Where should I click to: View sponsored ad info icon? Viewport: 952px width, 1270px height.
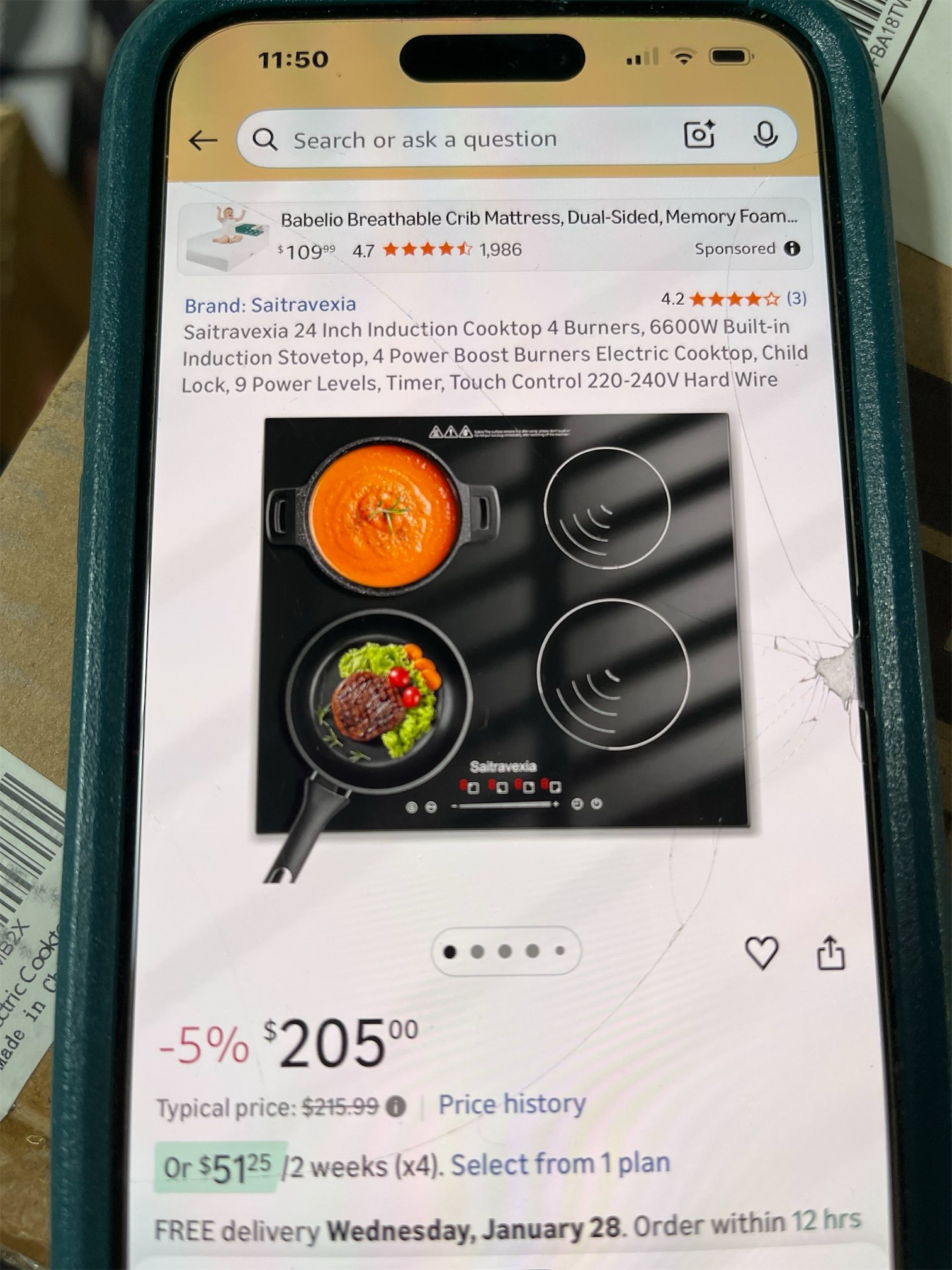(x=792, y=248)
